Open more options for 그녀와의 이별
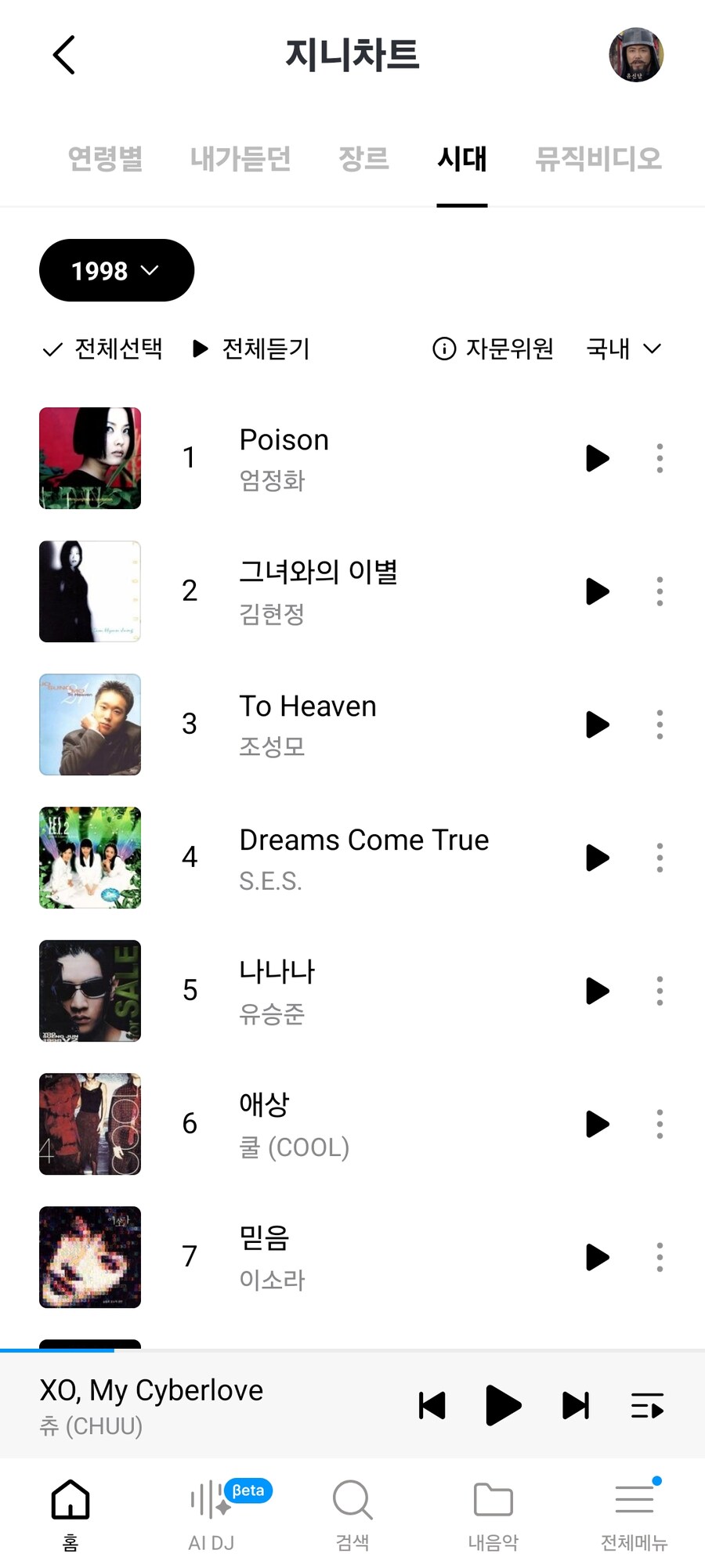The width and height of the screenshot is (705, 1568). tap(660, 591)
